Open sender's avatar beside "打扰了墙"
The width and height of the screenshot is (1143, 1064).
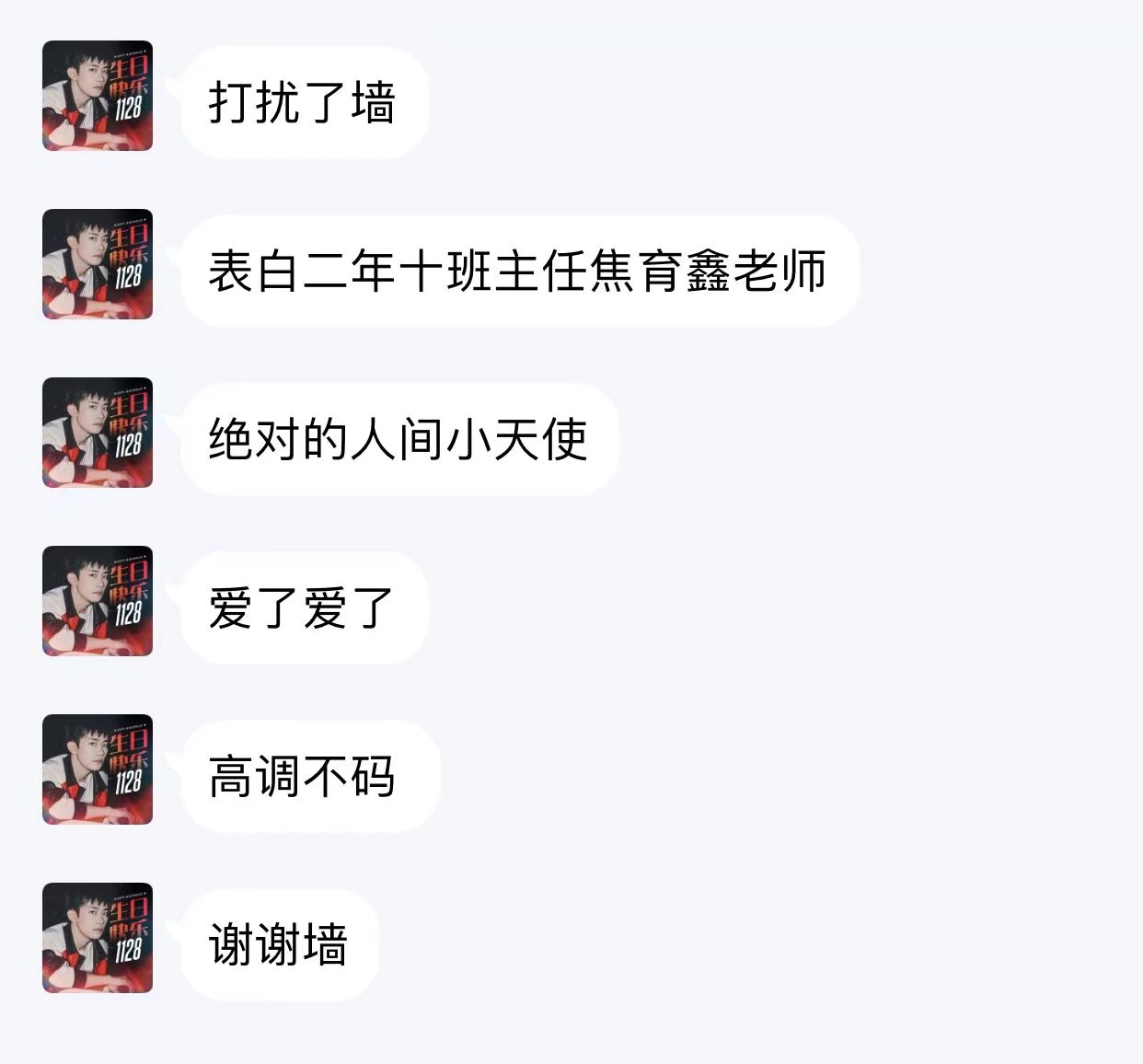click(x=98, y=96)
